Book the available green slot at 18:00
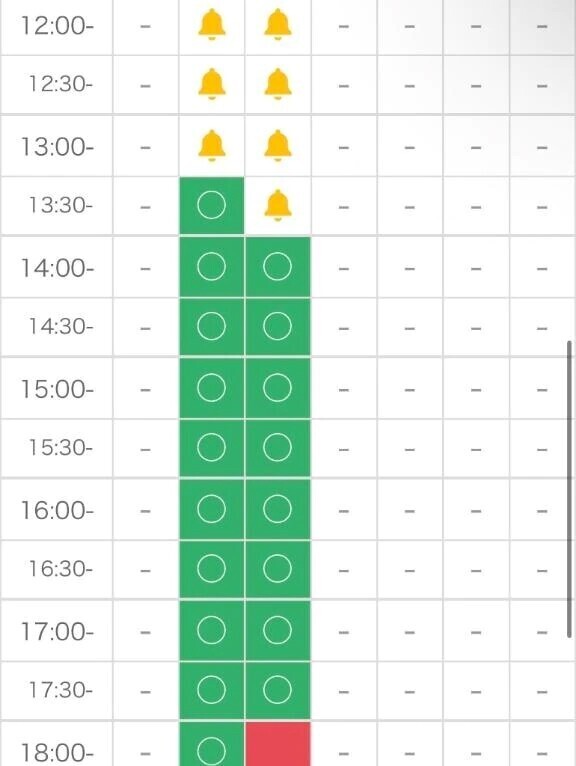Image resolution: width=576 pixels, height=766 pixels. [x=212, y=745]
